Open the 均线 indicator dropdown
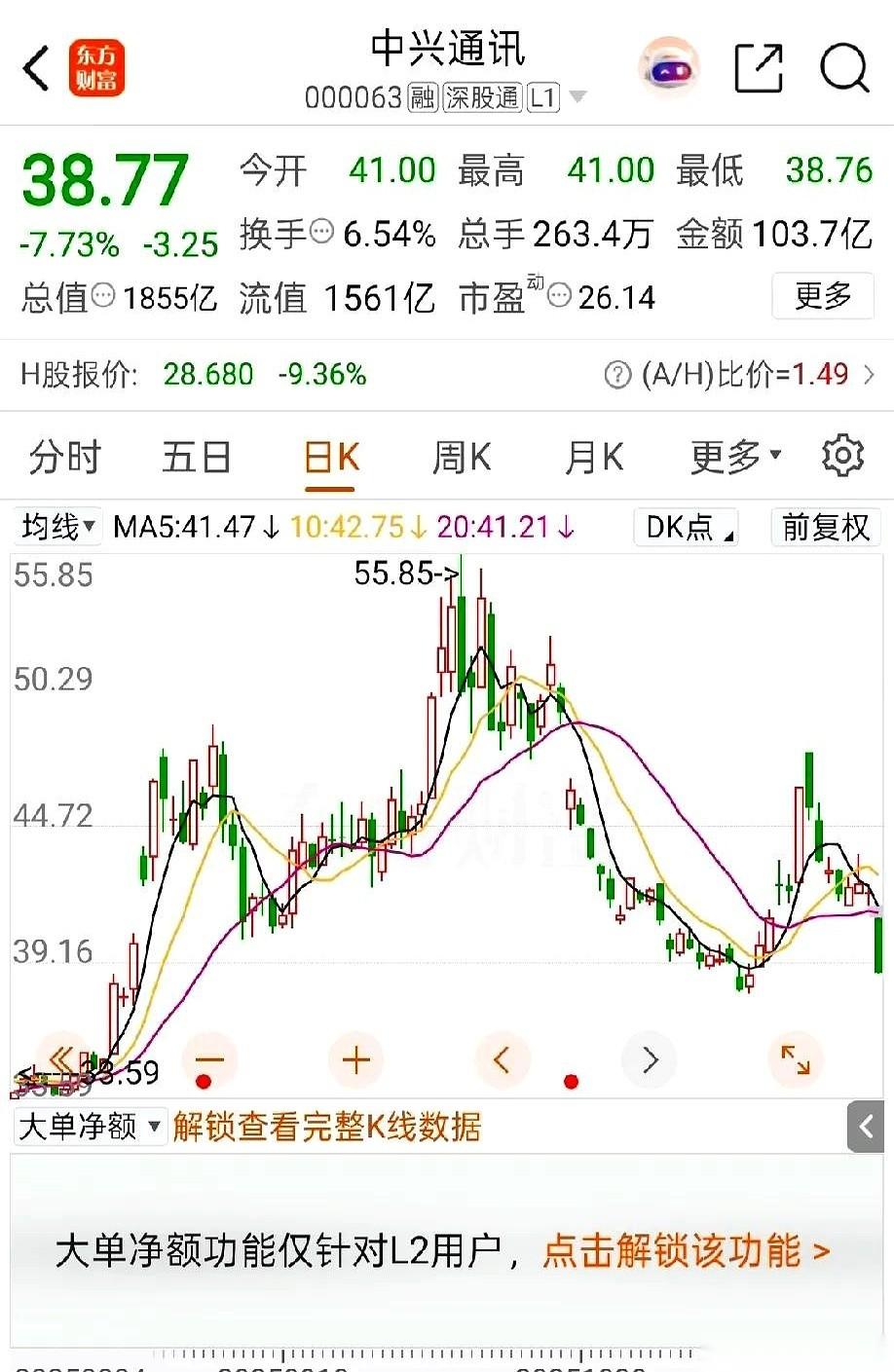This screenshot has height=1372, width=894. pyautogui.click(x=58, y=527)
